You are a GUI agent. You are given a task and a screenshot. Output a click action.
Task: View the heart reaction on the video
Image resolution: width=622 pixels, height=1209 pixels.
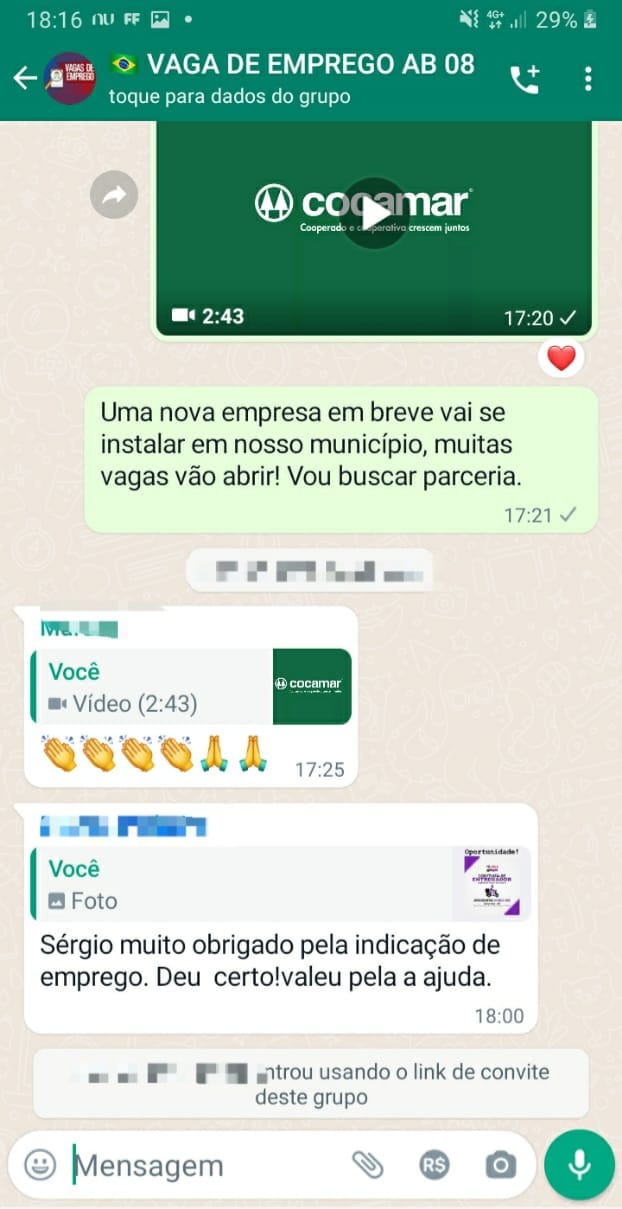(561, 358)
